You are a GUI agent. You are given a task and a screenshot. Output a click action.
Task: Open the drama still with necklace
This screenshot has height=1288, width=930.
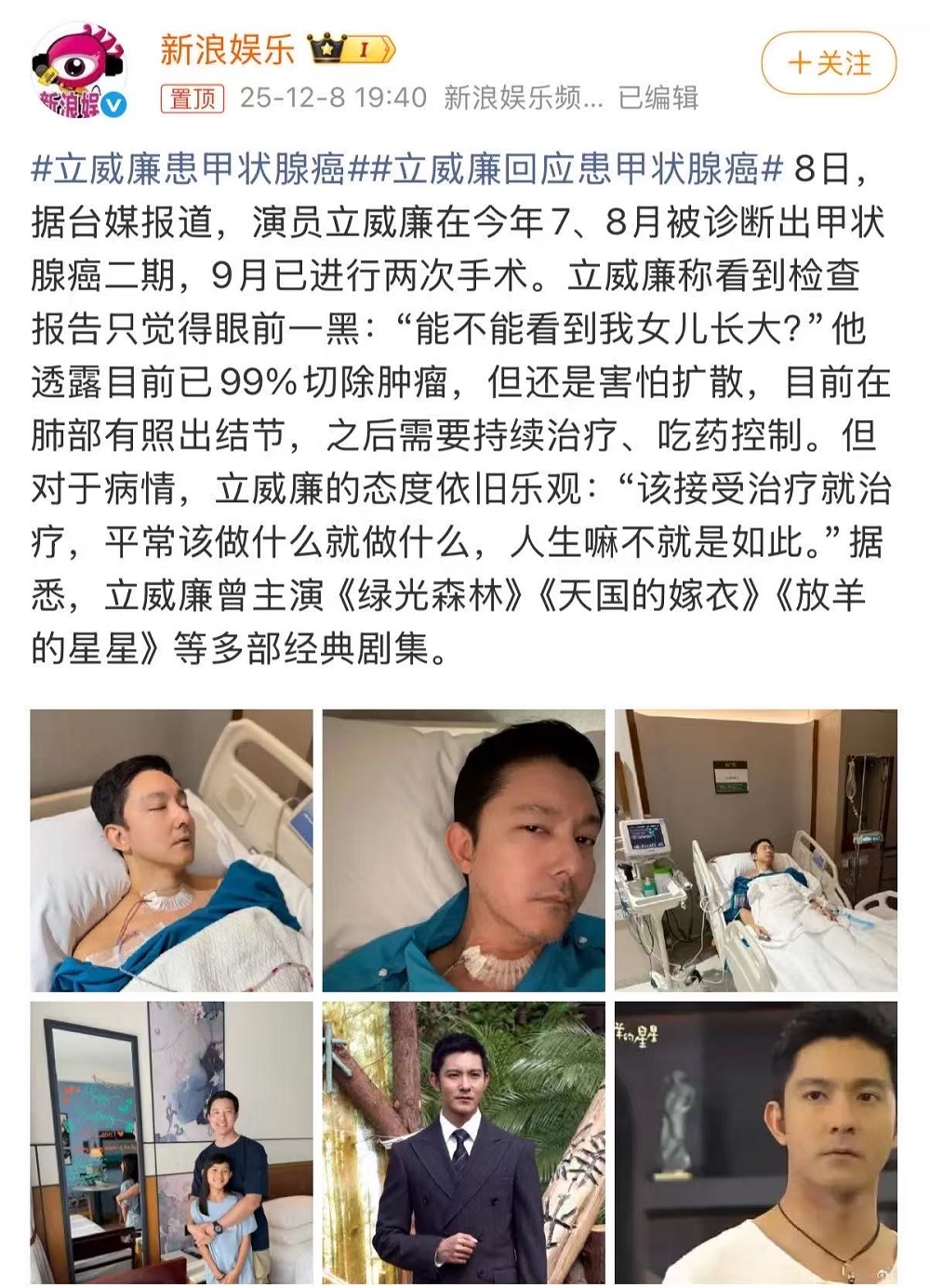tap(756, 1142)
